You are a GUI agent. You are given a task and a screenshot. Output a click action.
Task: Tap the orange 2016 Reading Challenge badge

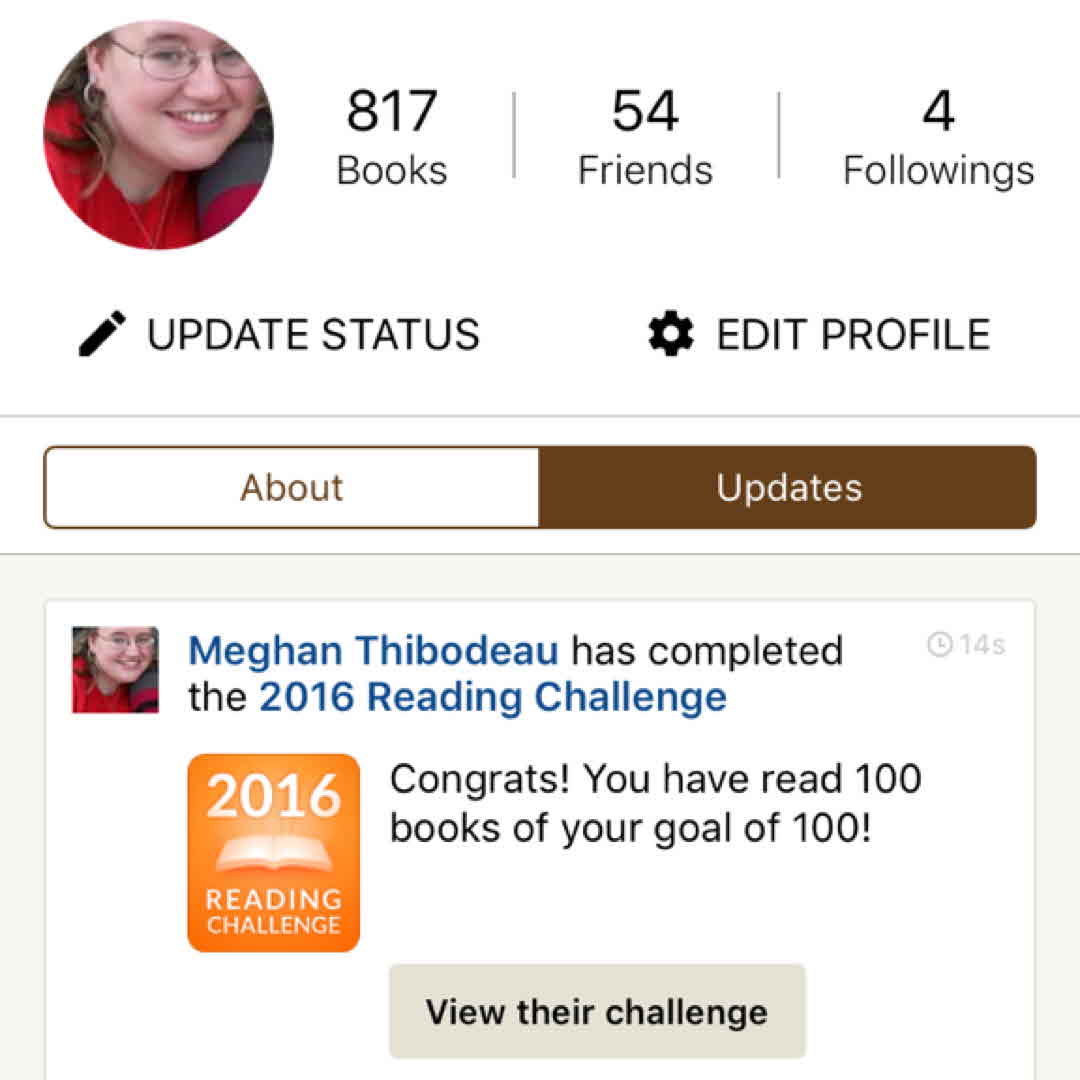(x=274, y=852)
